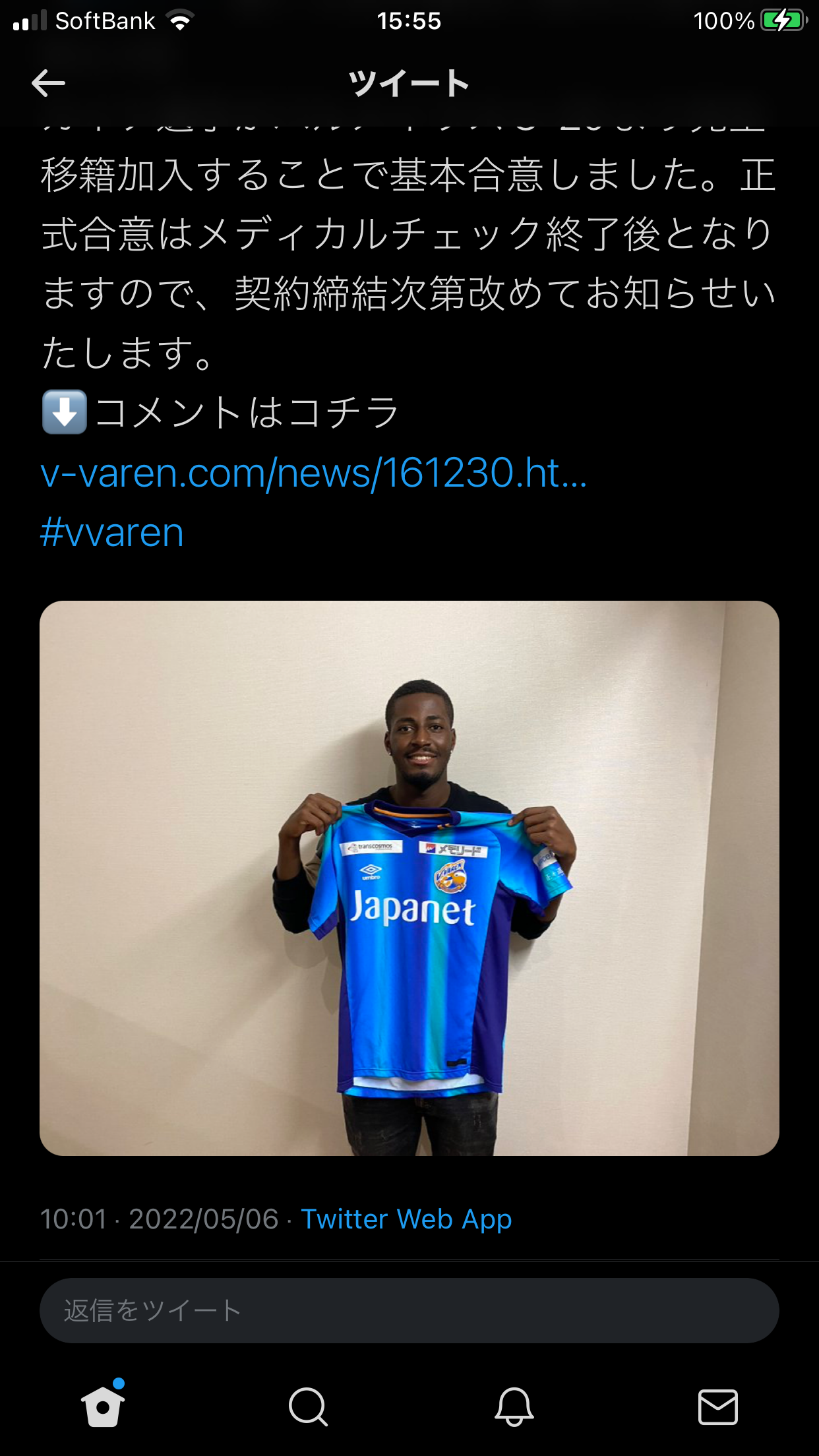View the tweet photo in full screen
The height and width of the screenshot is (1456, 819).
409,877
